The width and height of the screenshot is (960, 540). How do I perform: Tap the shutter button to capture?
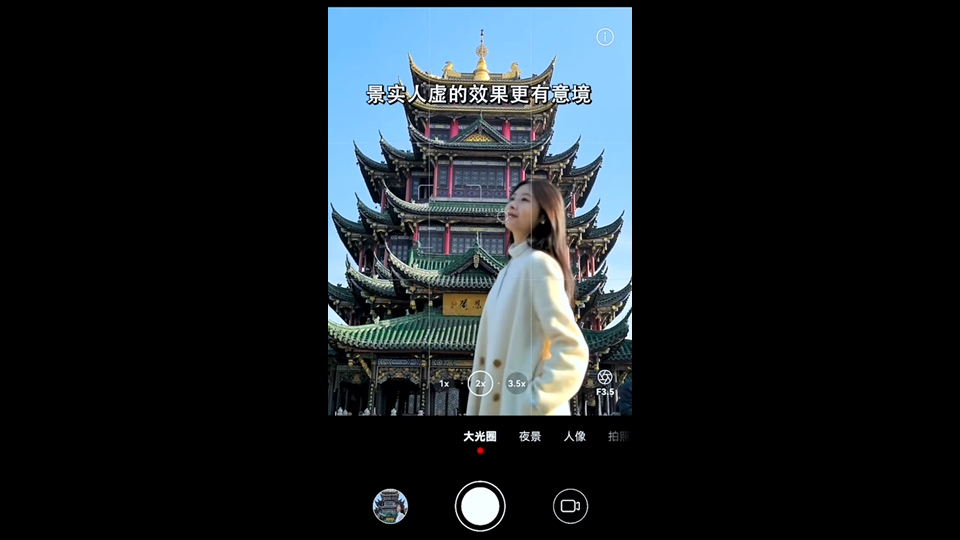tap(480, 506)
